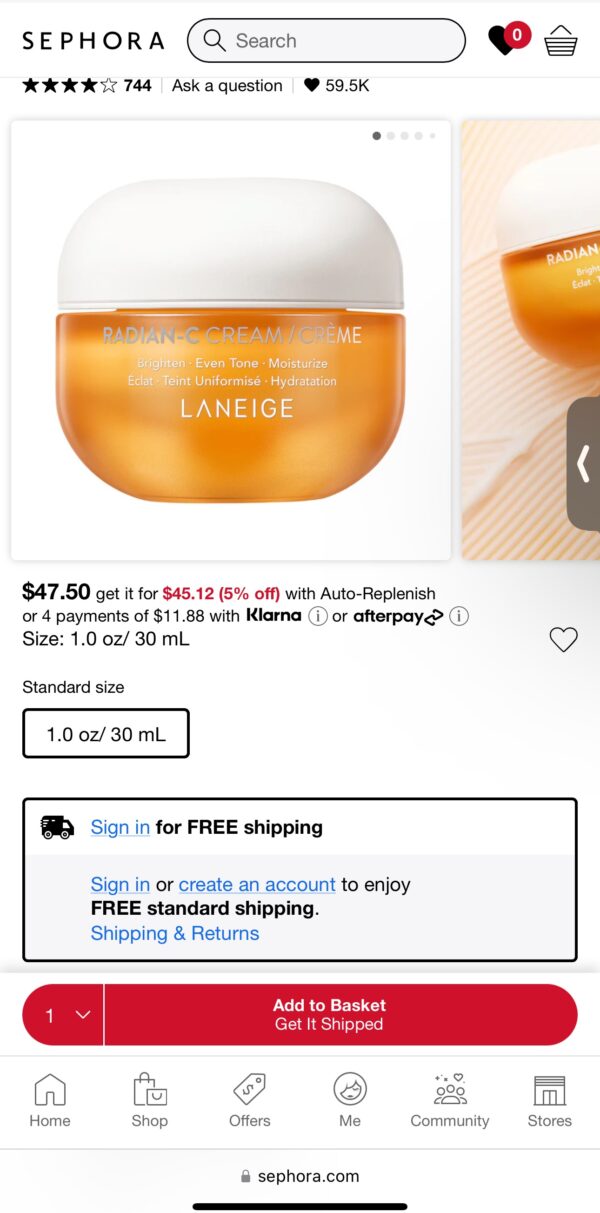Open the shopping basket icon
Screen dimensions: 600x1213
pos(561,41)
